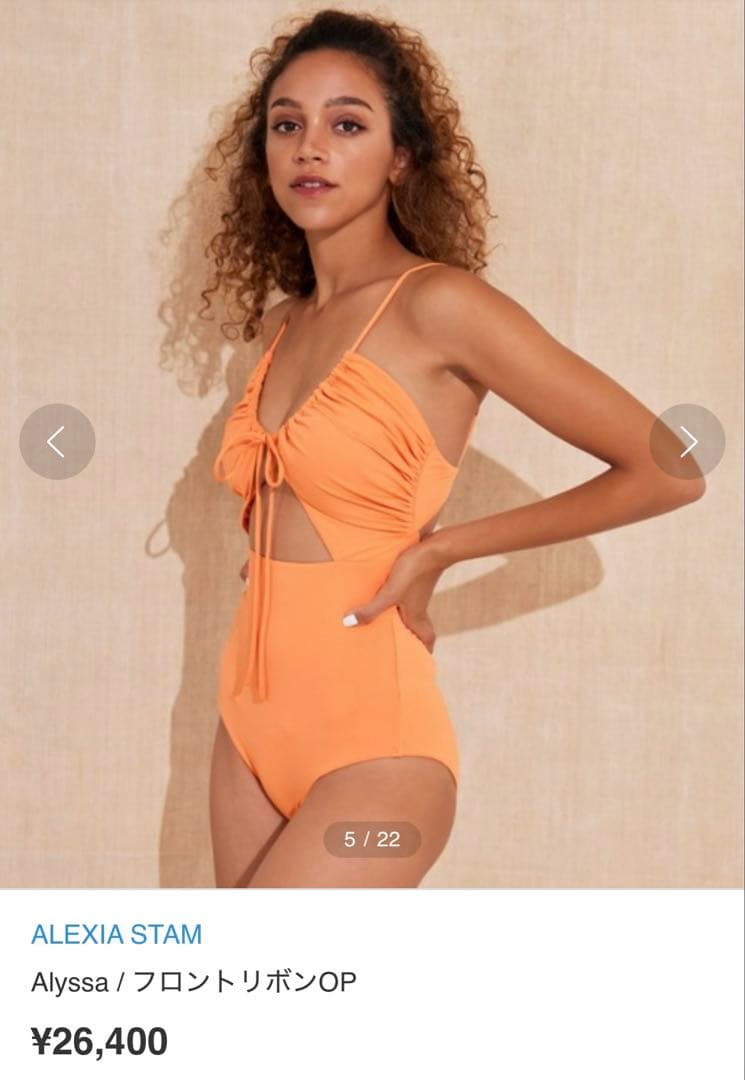Go to the previous product image
745x1080 pixels.
[57, 441]
